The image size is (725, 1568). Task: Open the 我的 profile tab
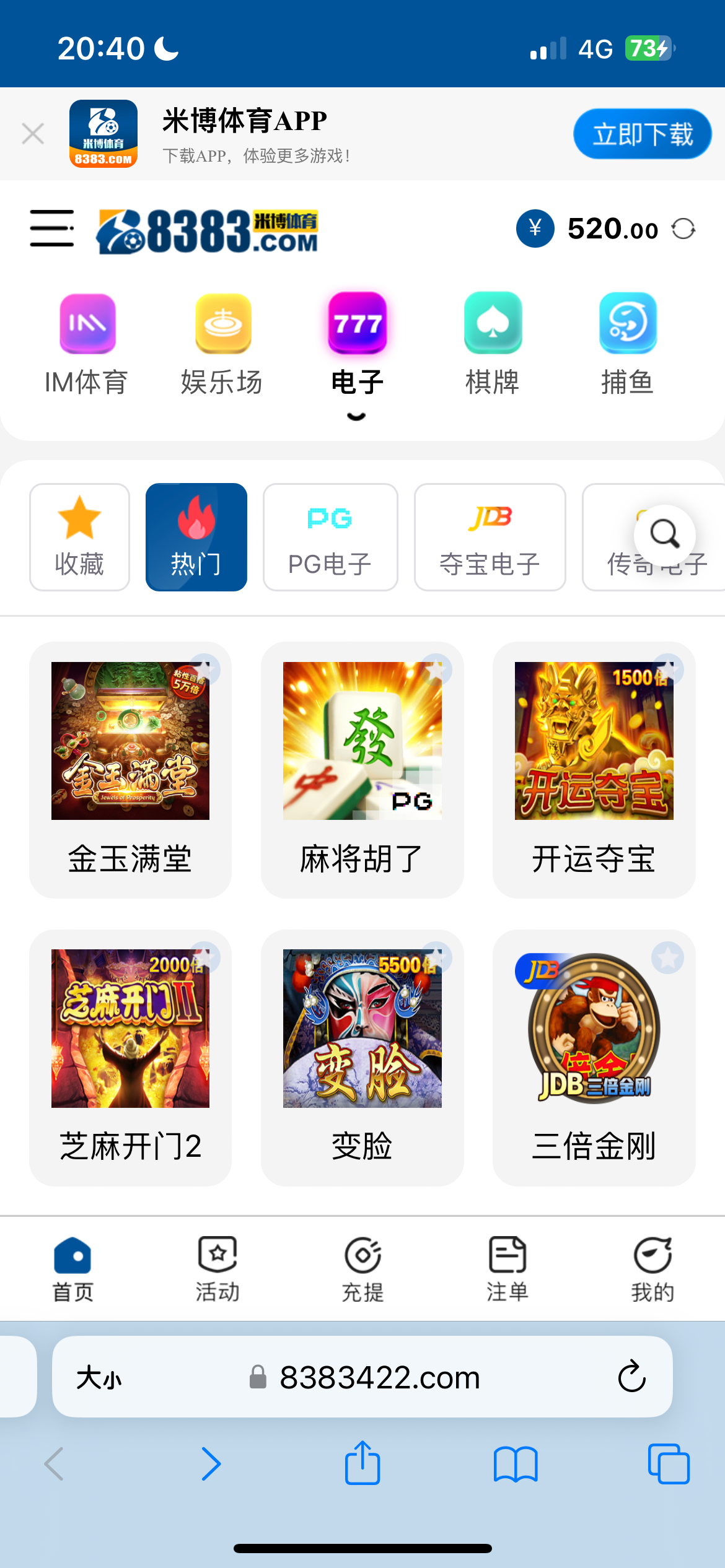(652, 1268)
